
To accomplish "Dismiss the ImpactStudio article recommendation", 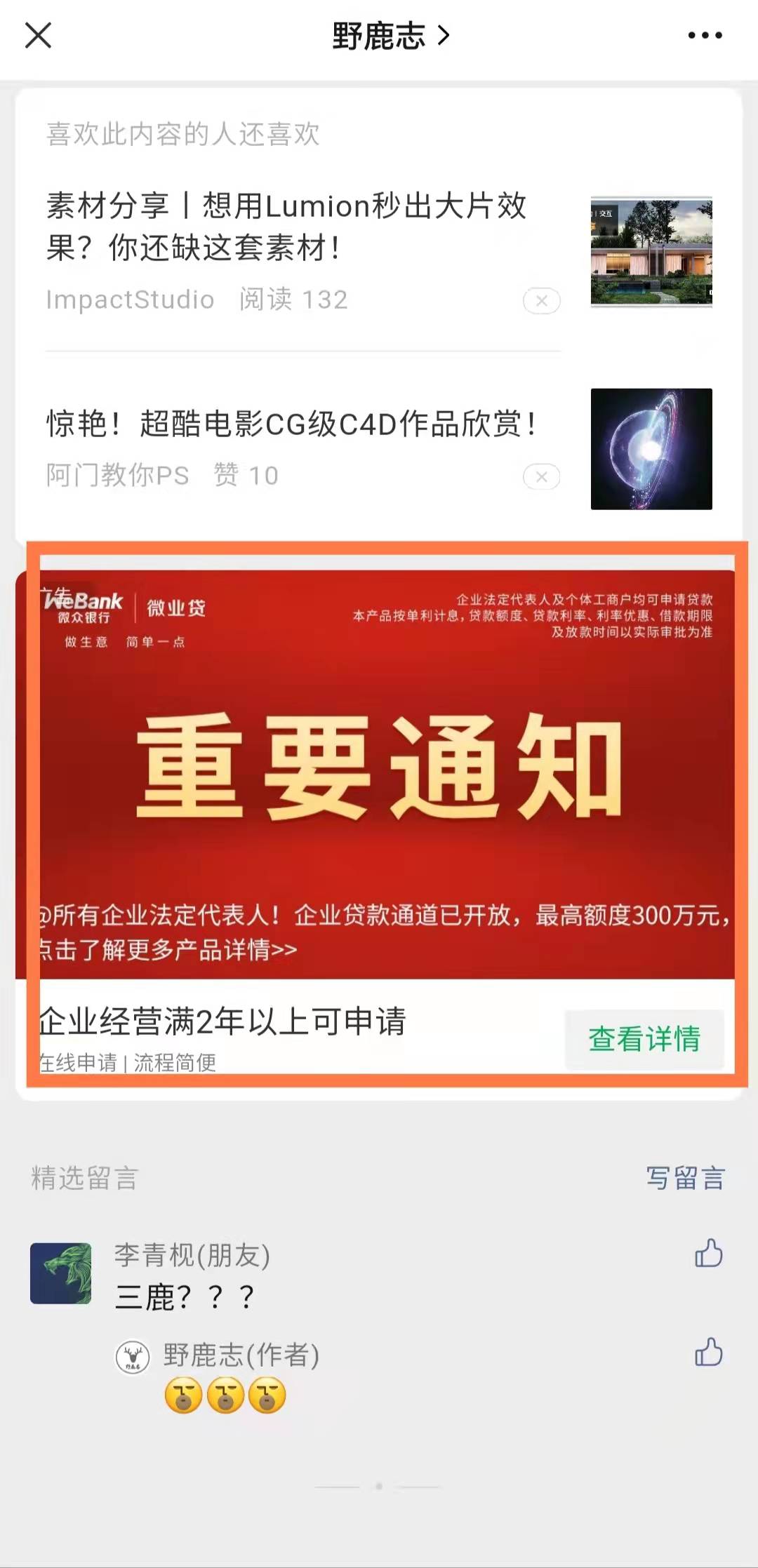I will 541,301.
